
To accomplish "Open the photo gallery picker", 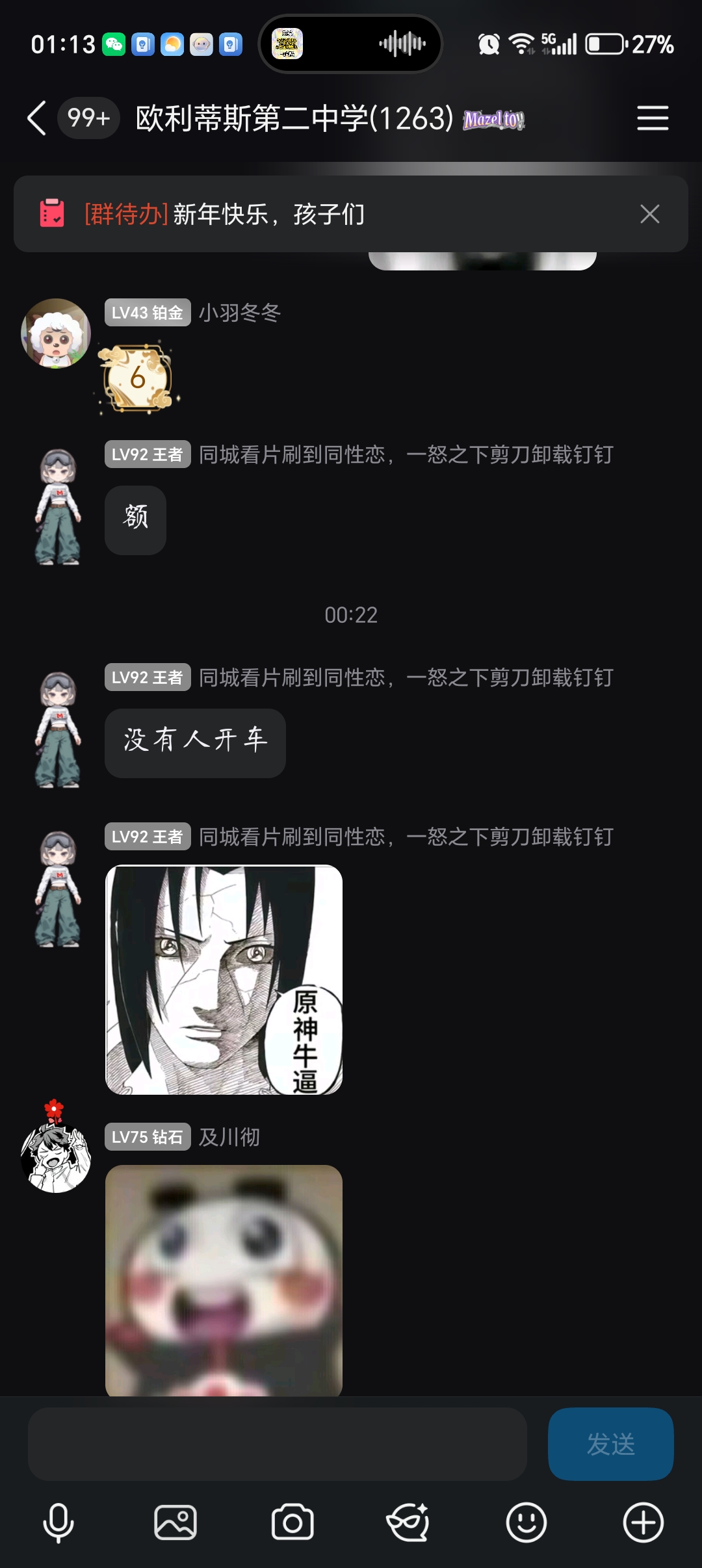I will click(175, 1522).
